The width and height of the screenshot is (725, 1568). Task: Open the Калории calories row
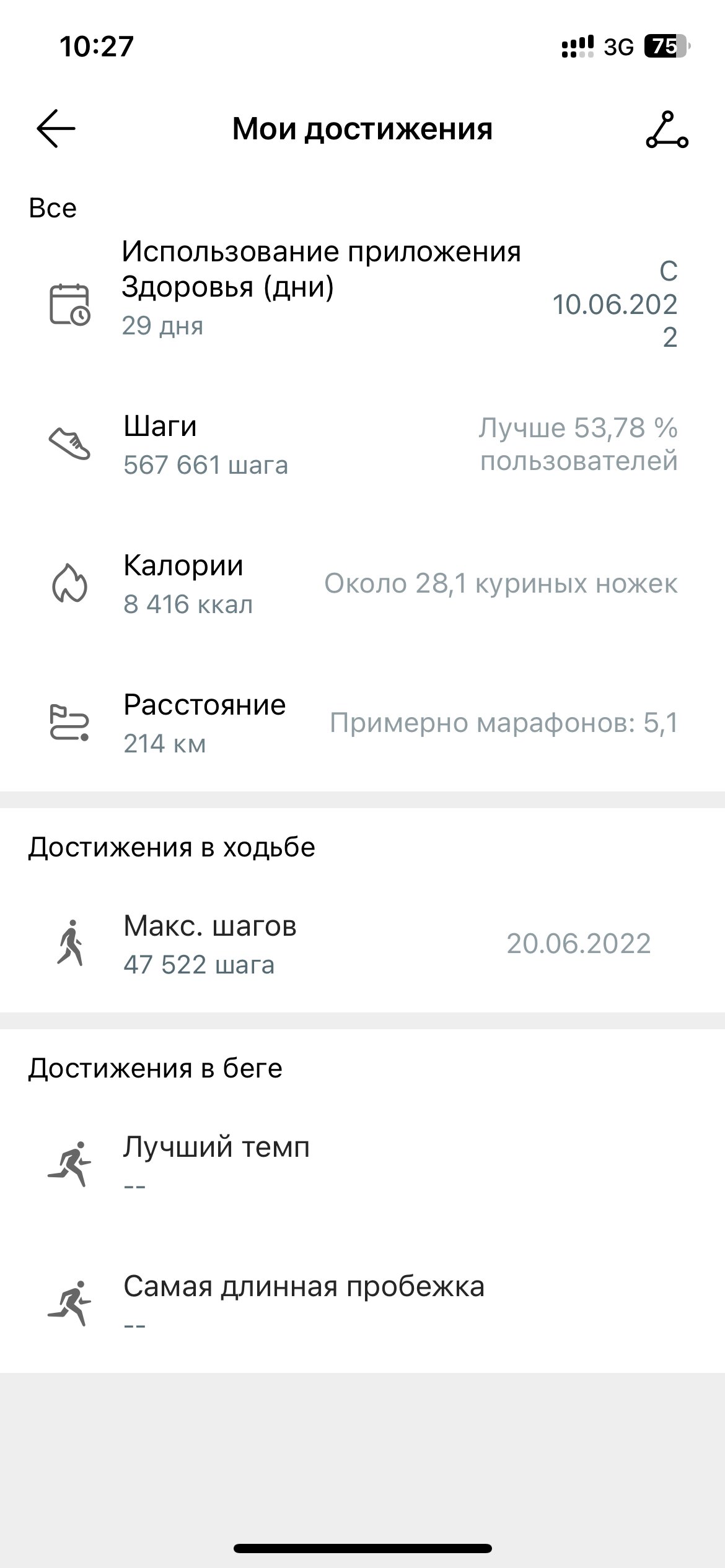click(362, 584)
